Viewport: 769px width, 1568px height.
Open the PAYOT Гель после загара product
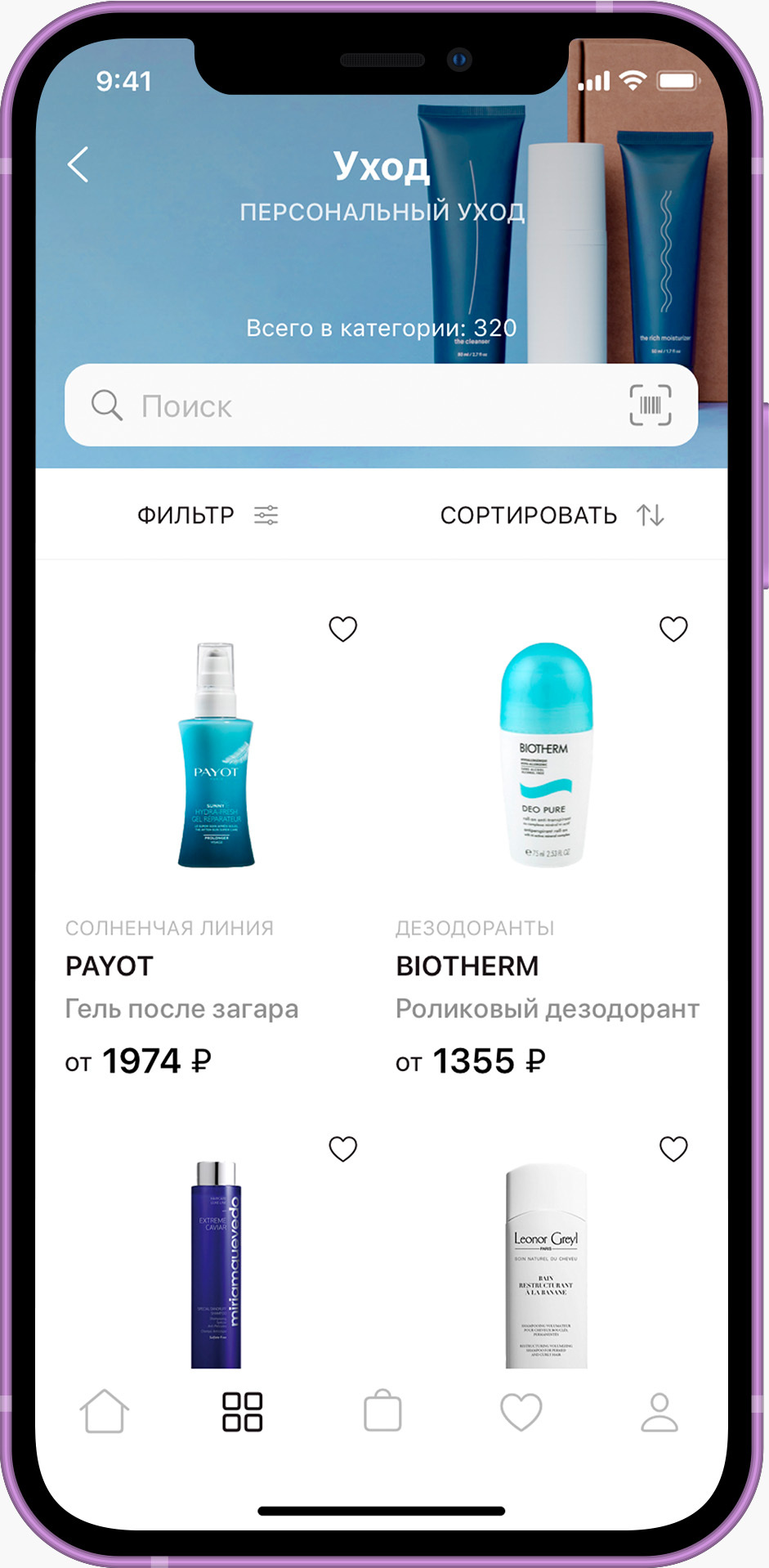pyautogui.click(x=216, y=756)
